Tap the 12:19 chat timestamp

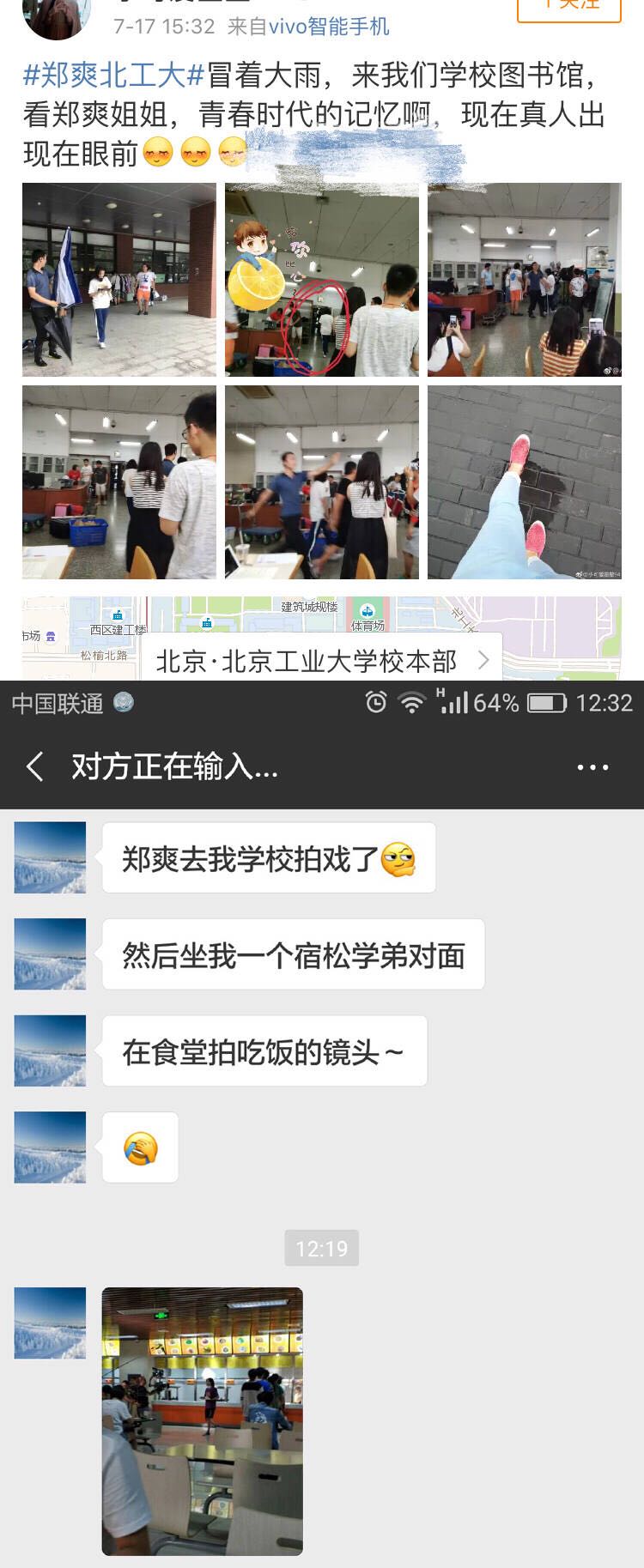tap(322, 1249)
